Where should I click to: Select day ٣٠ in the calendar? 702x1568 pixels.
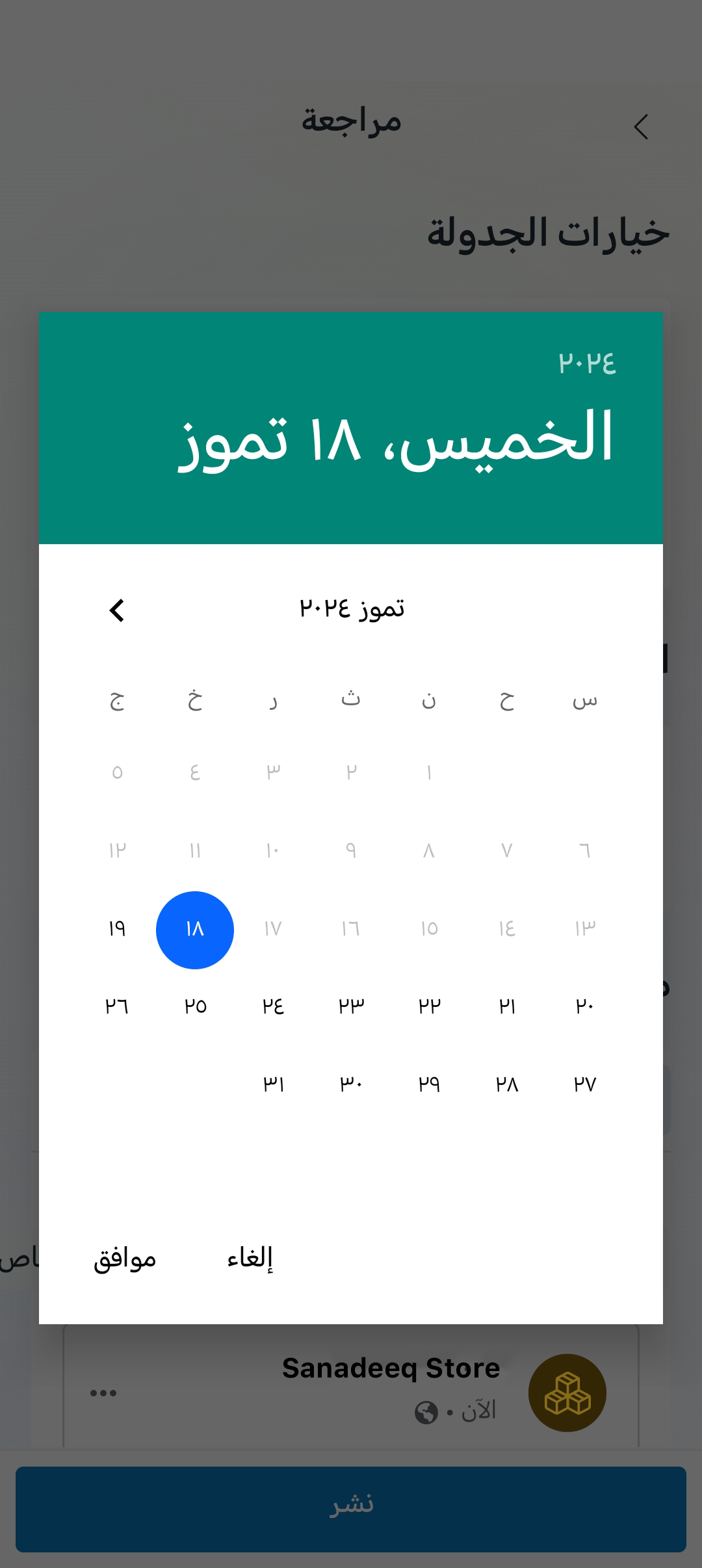click(351, 1085)
